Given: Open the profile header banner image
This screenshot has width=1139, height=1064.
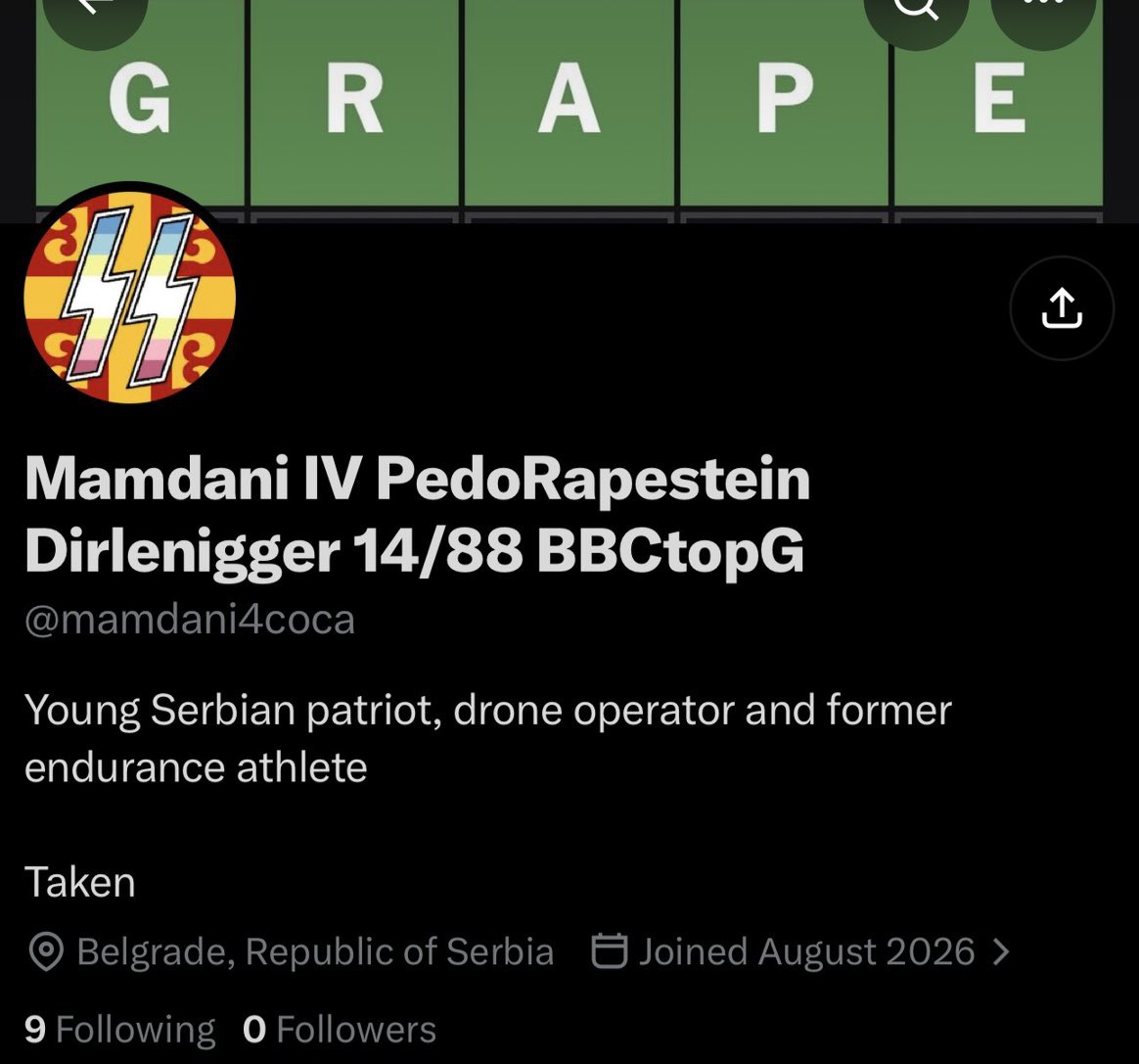Looking at the screenshot, I should click(x=569, y=109).
